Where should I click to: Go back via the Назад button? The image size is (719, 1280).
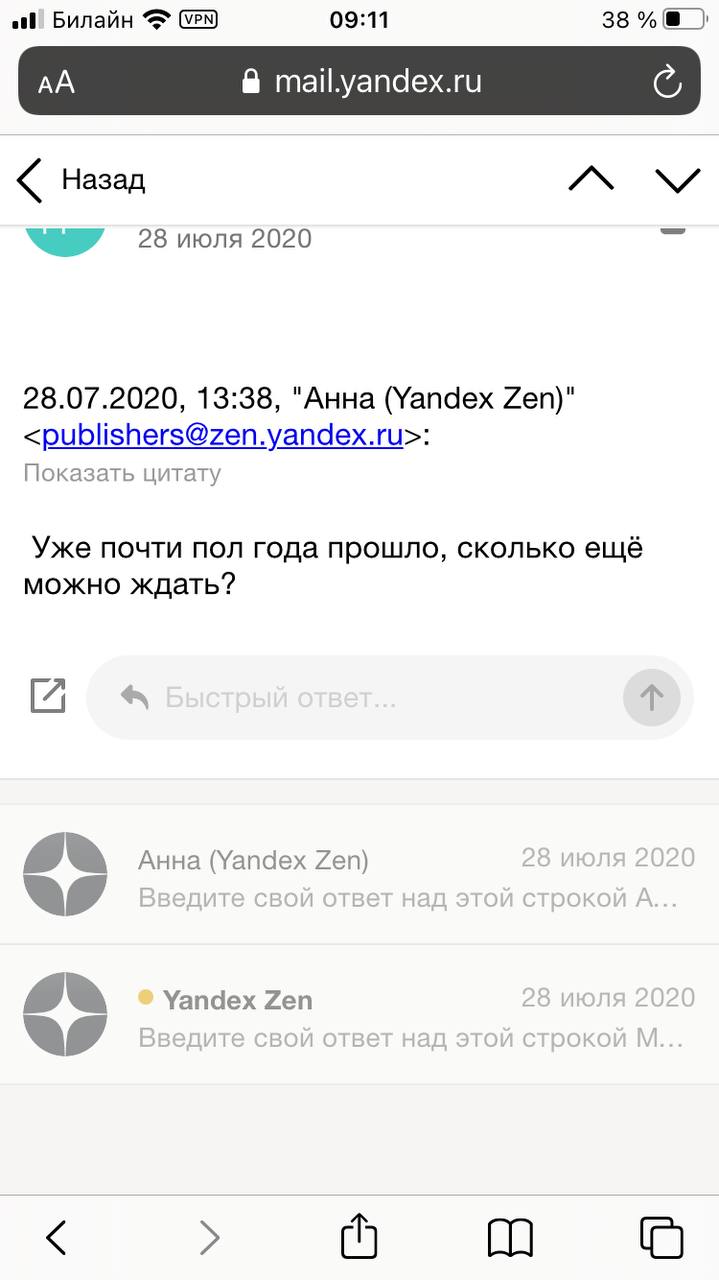[x=82, y=180]
